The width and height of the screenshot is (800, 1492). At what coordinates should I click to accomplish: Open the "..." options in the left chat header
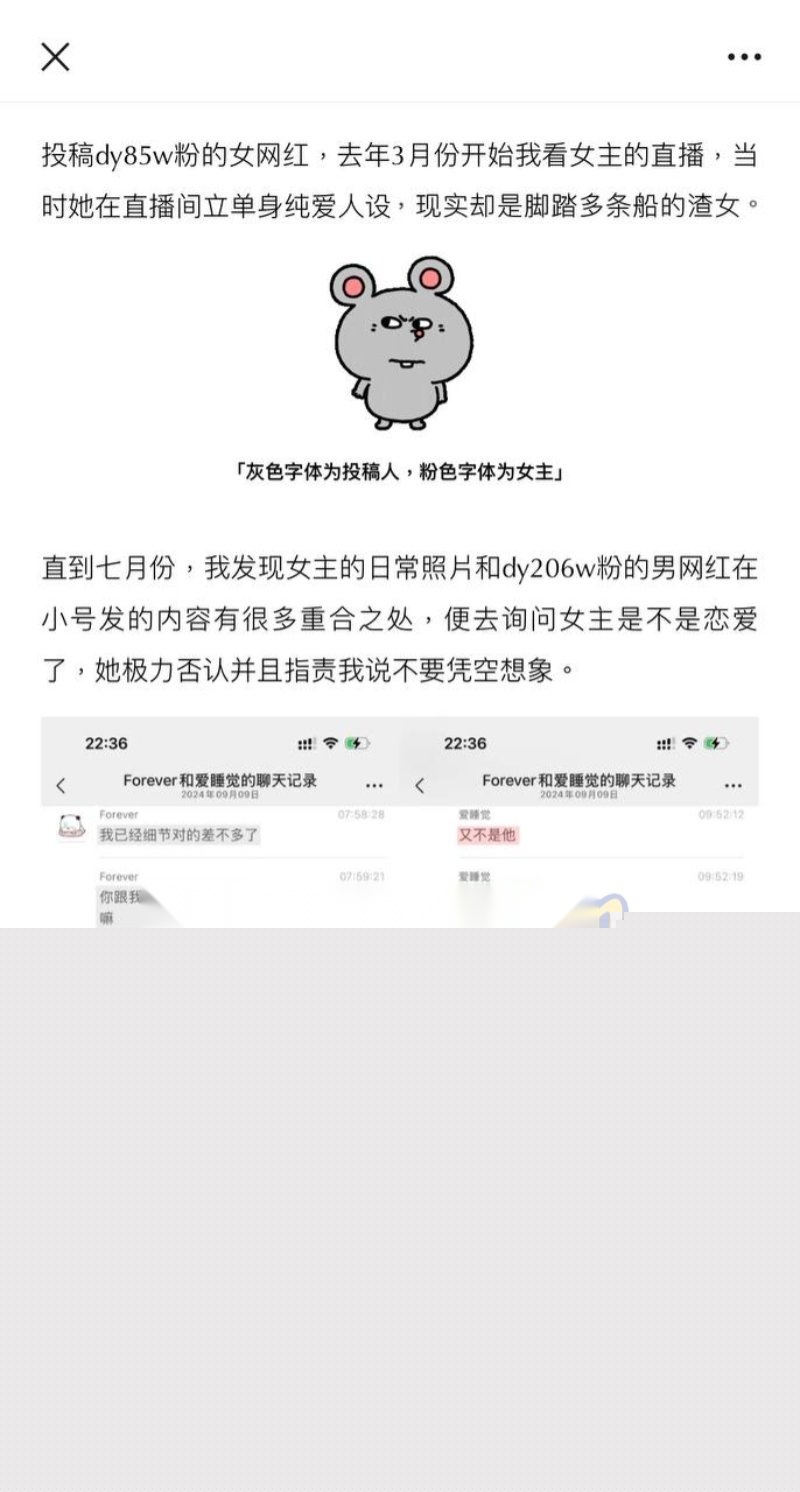click(x=374, y=784)
